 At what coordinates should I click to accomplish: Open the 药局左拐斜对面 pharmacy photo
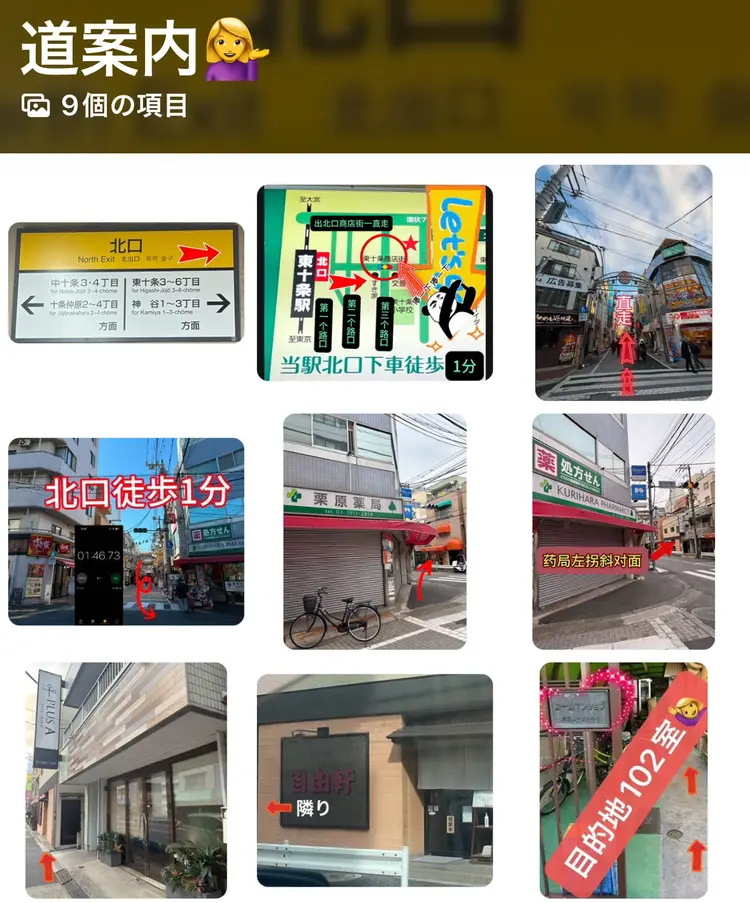click(624, 531)
